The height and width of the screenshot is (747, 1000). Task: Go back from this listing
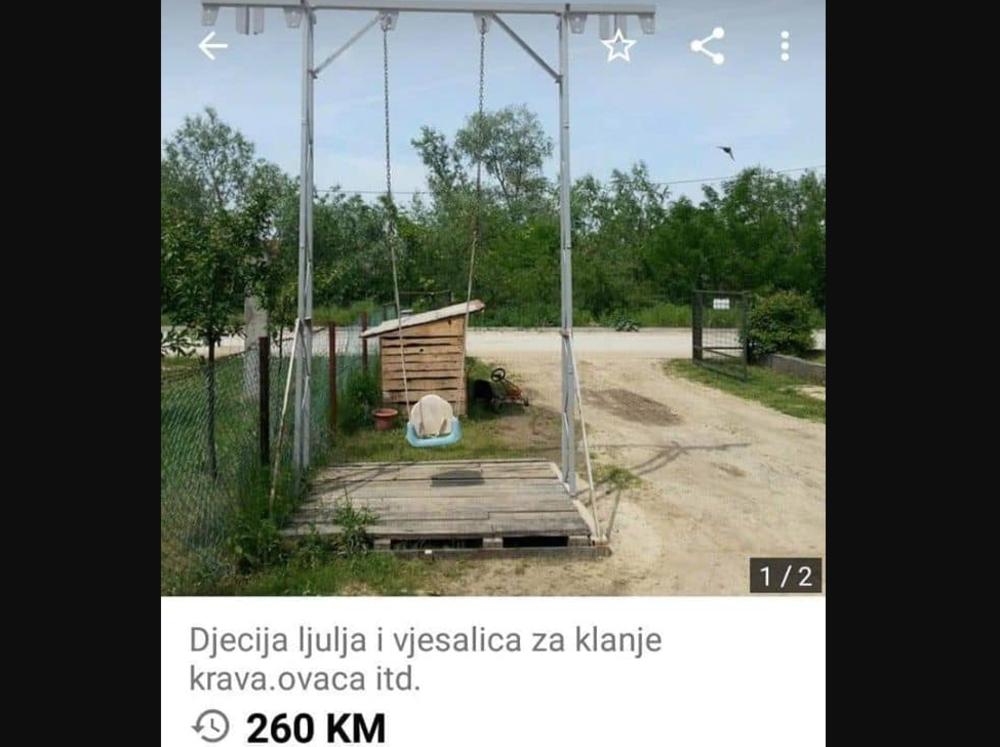212,46
